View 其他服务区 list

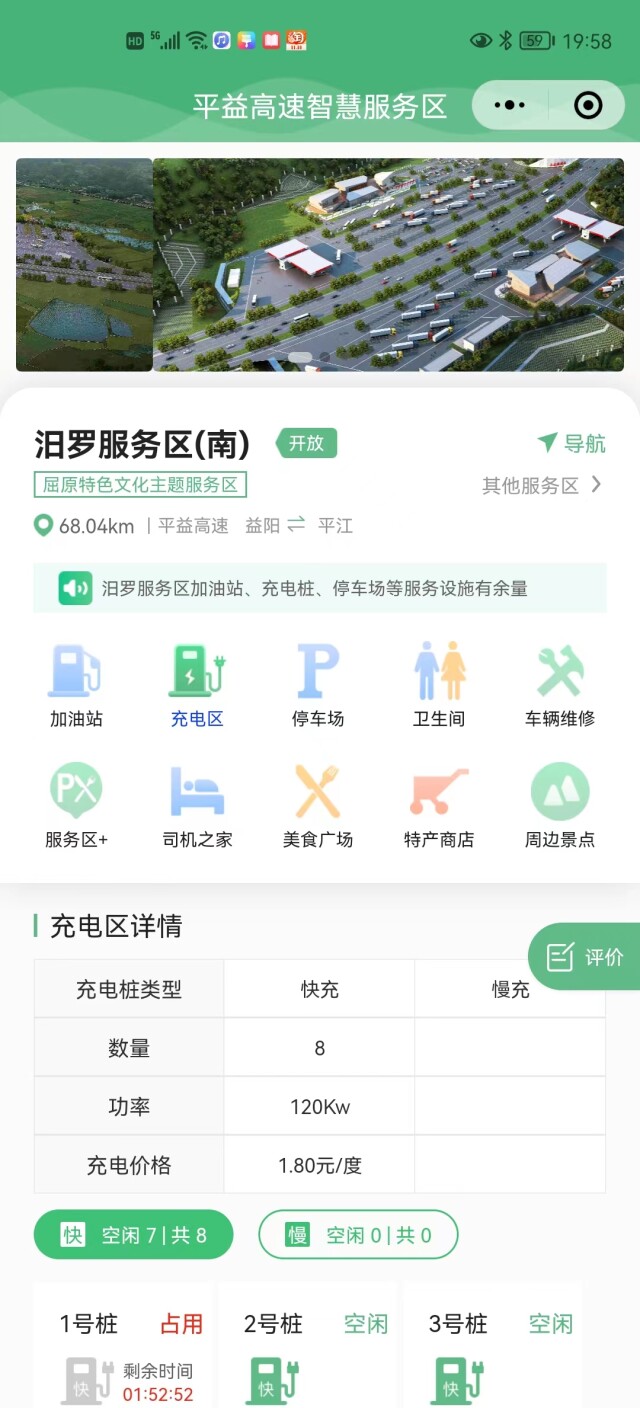(542, 486)
